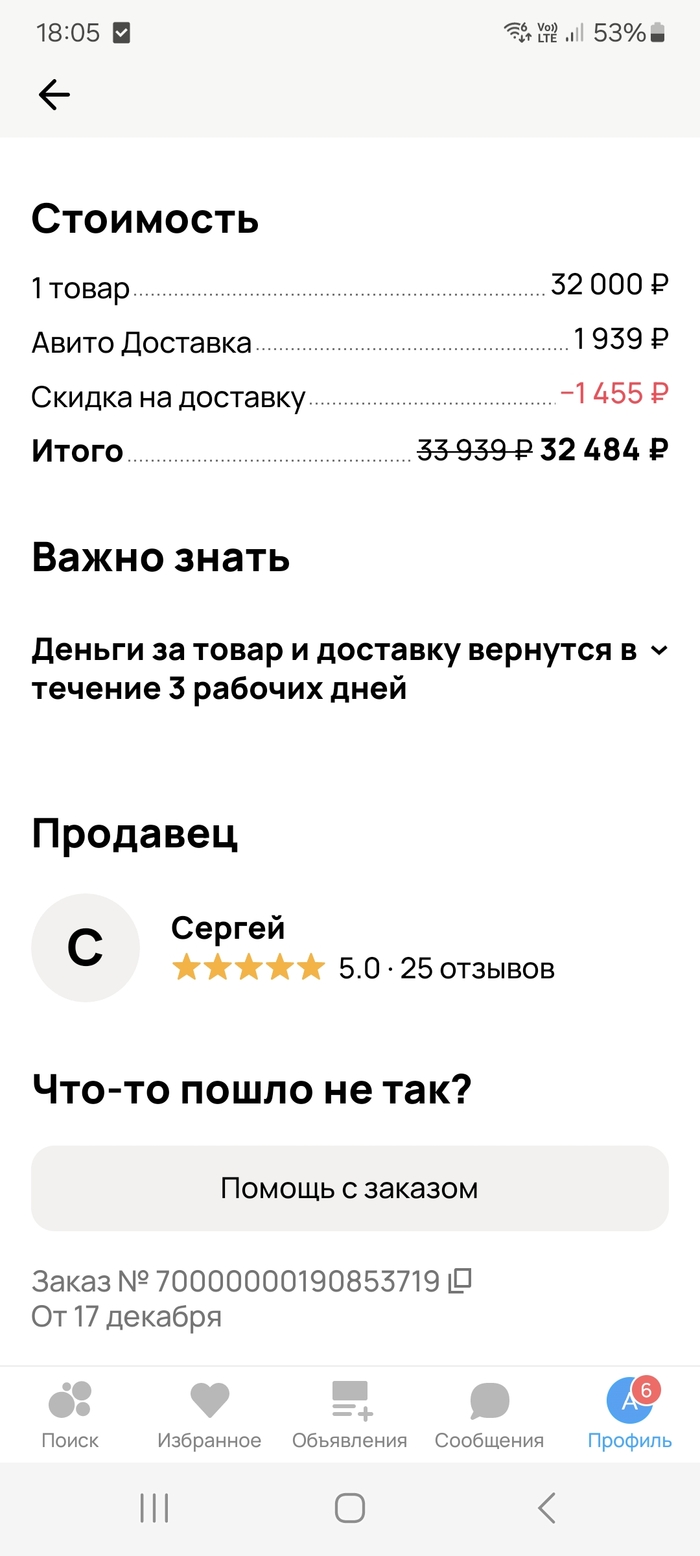Screen dimensions: 700x1556
Task: Open the Сообщения tab
Action: 489,1415
